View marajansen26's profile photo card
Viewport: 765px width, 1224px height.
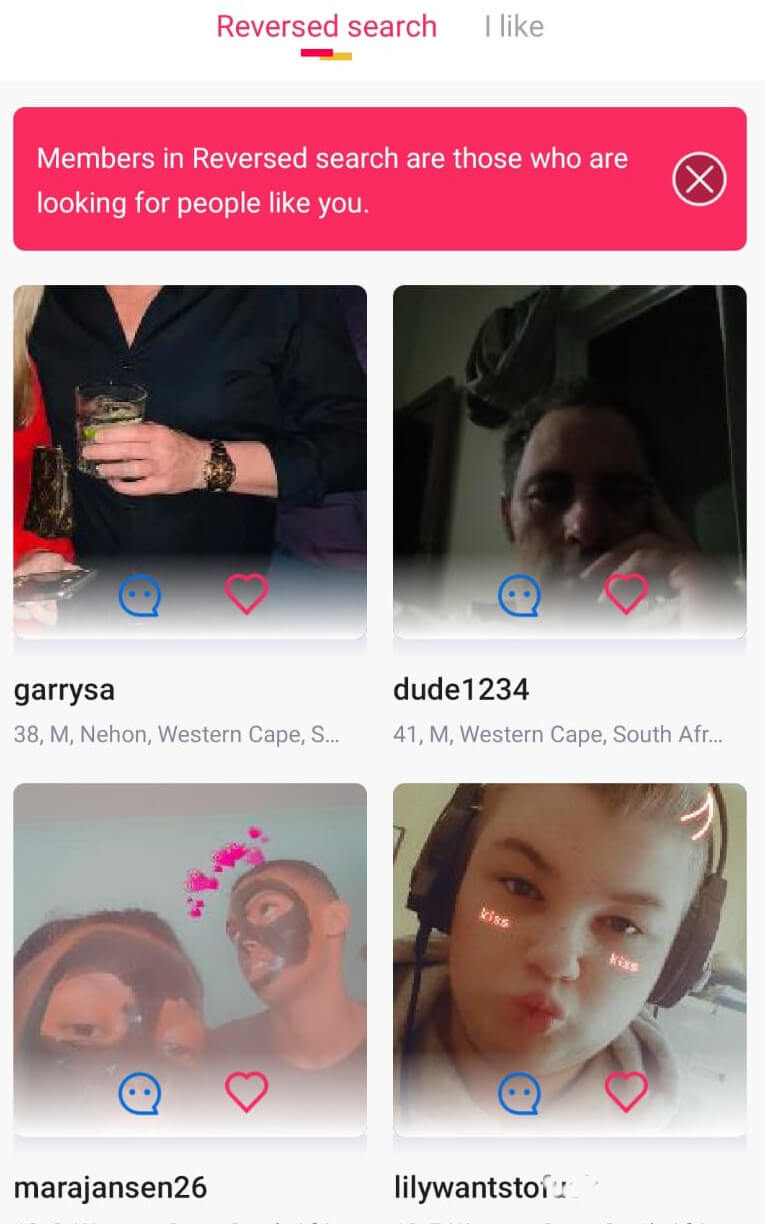[190, 960]
